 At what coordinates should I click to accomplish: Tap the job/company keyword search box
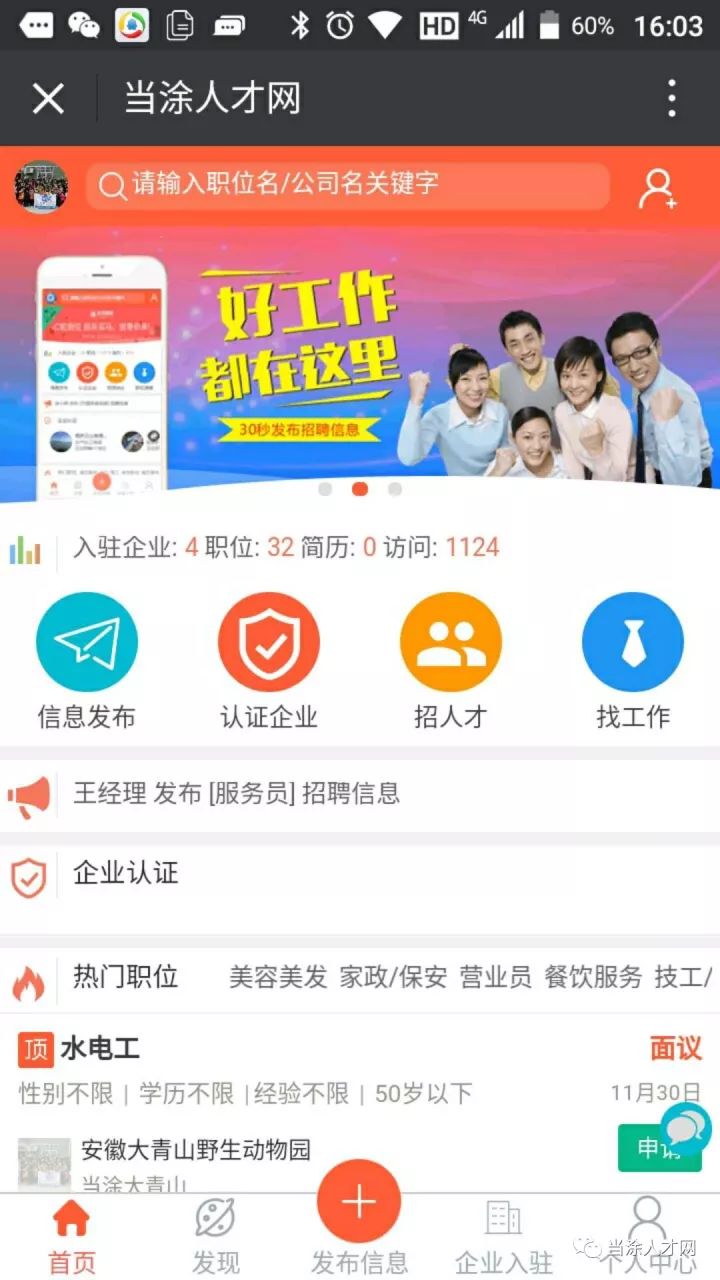click(x=348, y=185)
